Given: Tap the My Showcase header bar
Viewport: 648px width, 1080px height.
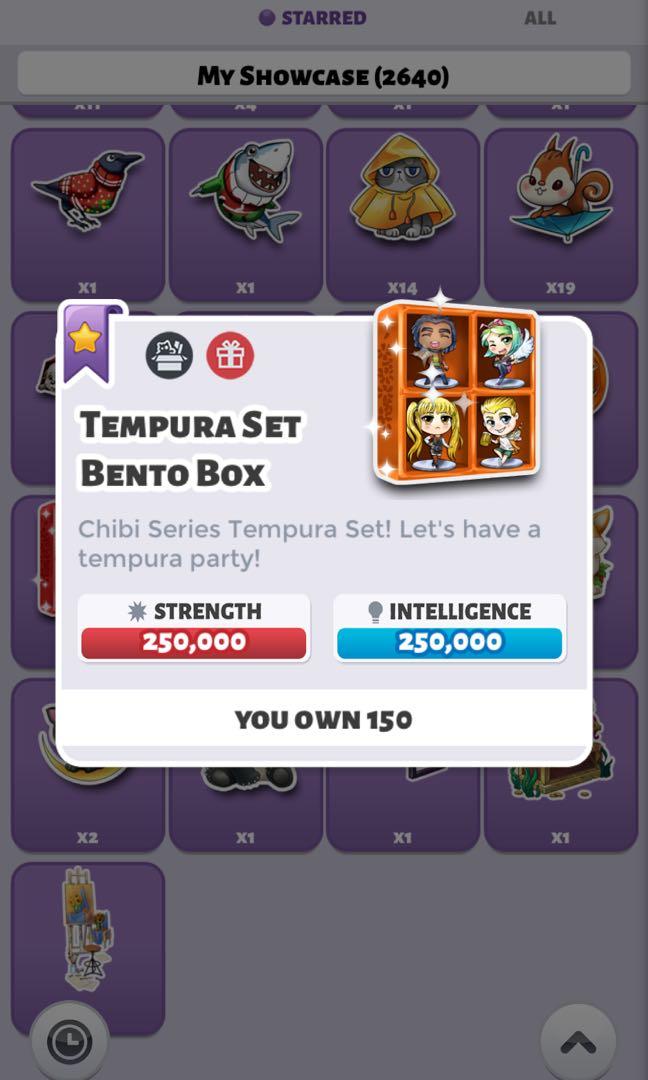Looking at the screenshot, I should (x=324, y=75).
